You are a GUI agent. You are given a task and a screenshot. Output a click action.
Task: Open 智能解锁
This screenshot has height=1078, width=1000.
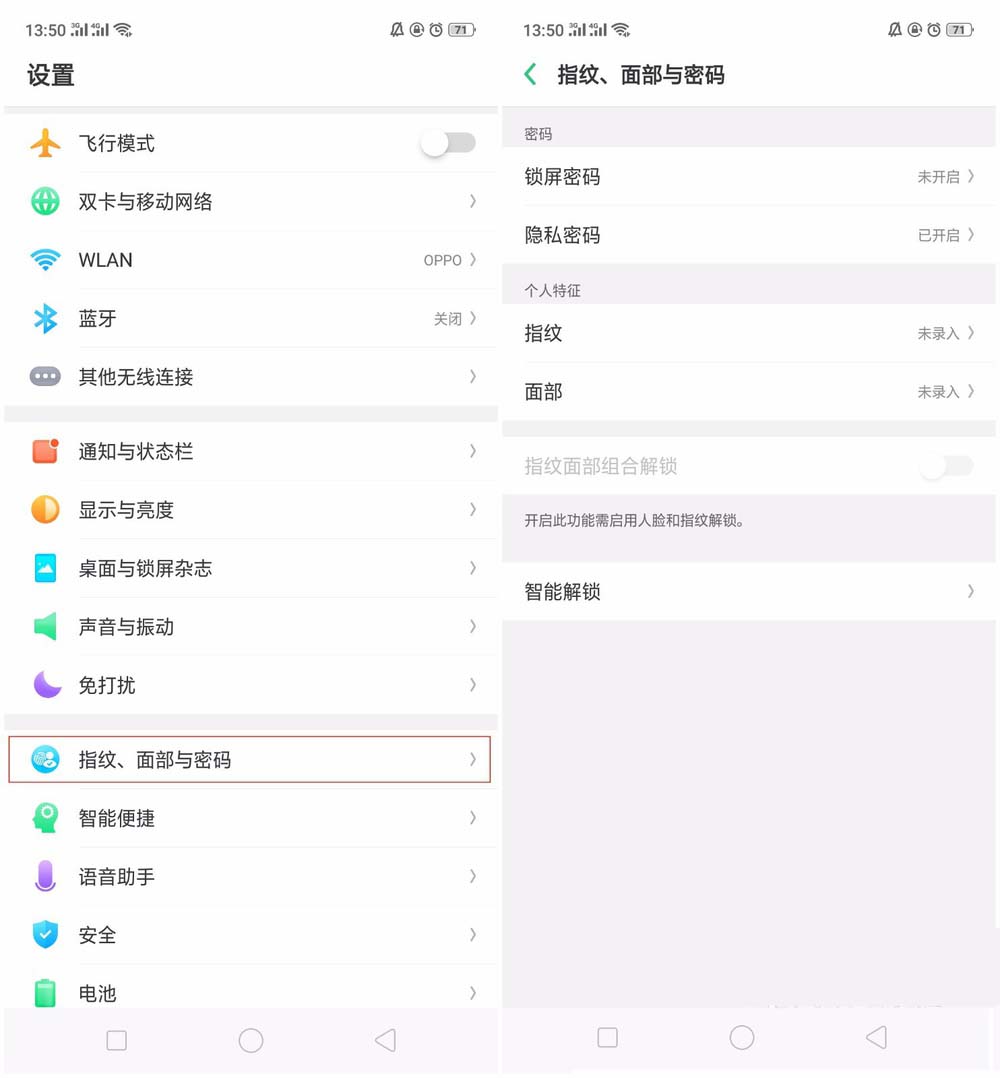coord(748,592)
